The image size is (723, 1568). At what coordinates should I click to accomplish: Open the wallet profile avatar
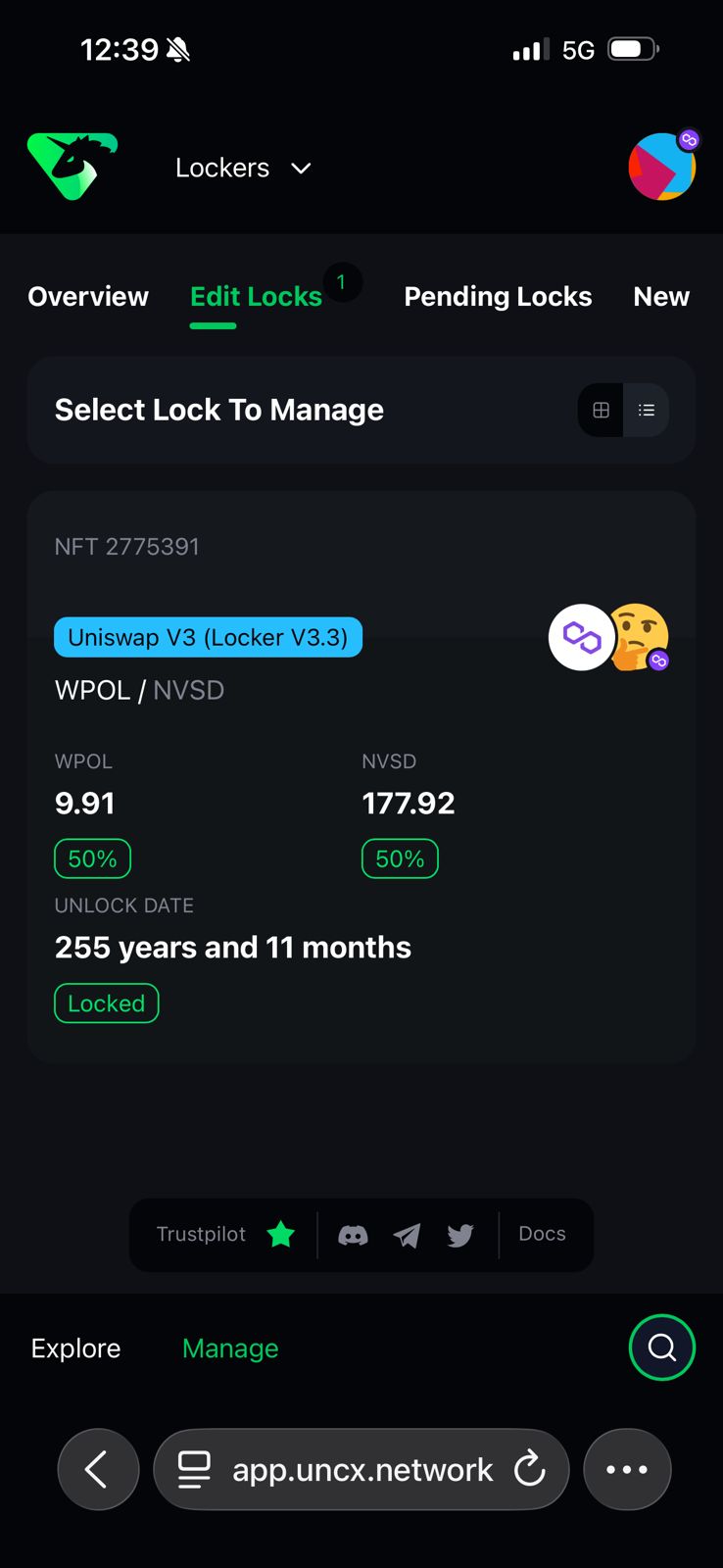pos(662,167)
